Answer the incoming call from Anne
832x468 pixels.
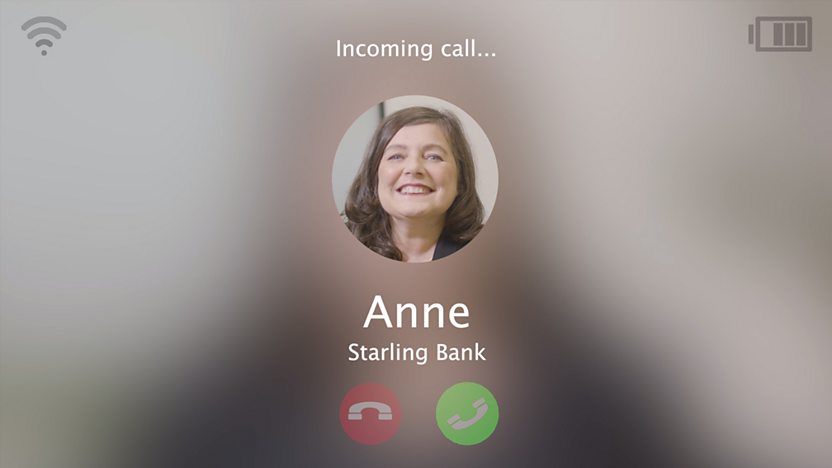(467, 413)
